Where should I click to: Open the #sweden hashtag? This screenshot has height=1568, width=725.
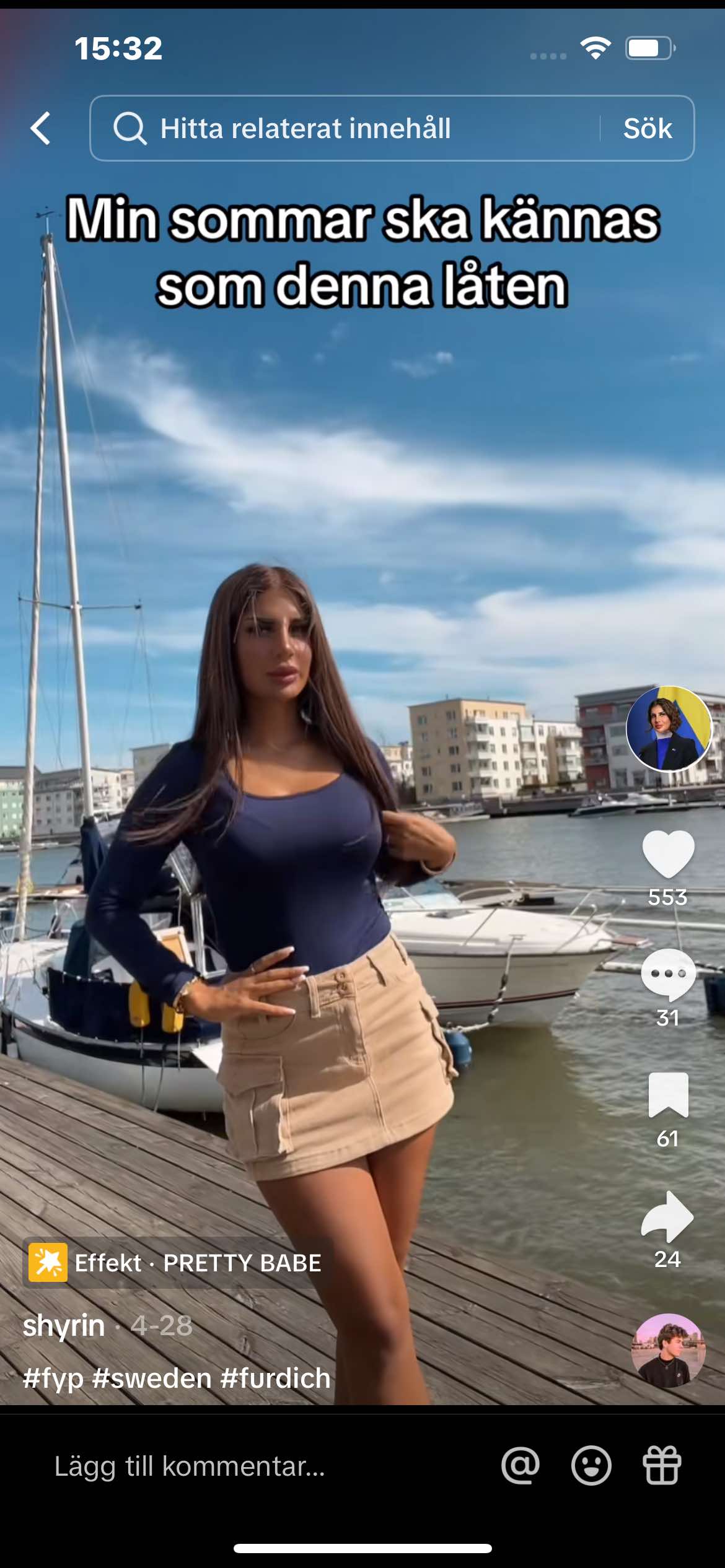[x=152, y=1379]
